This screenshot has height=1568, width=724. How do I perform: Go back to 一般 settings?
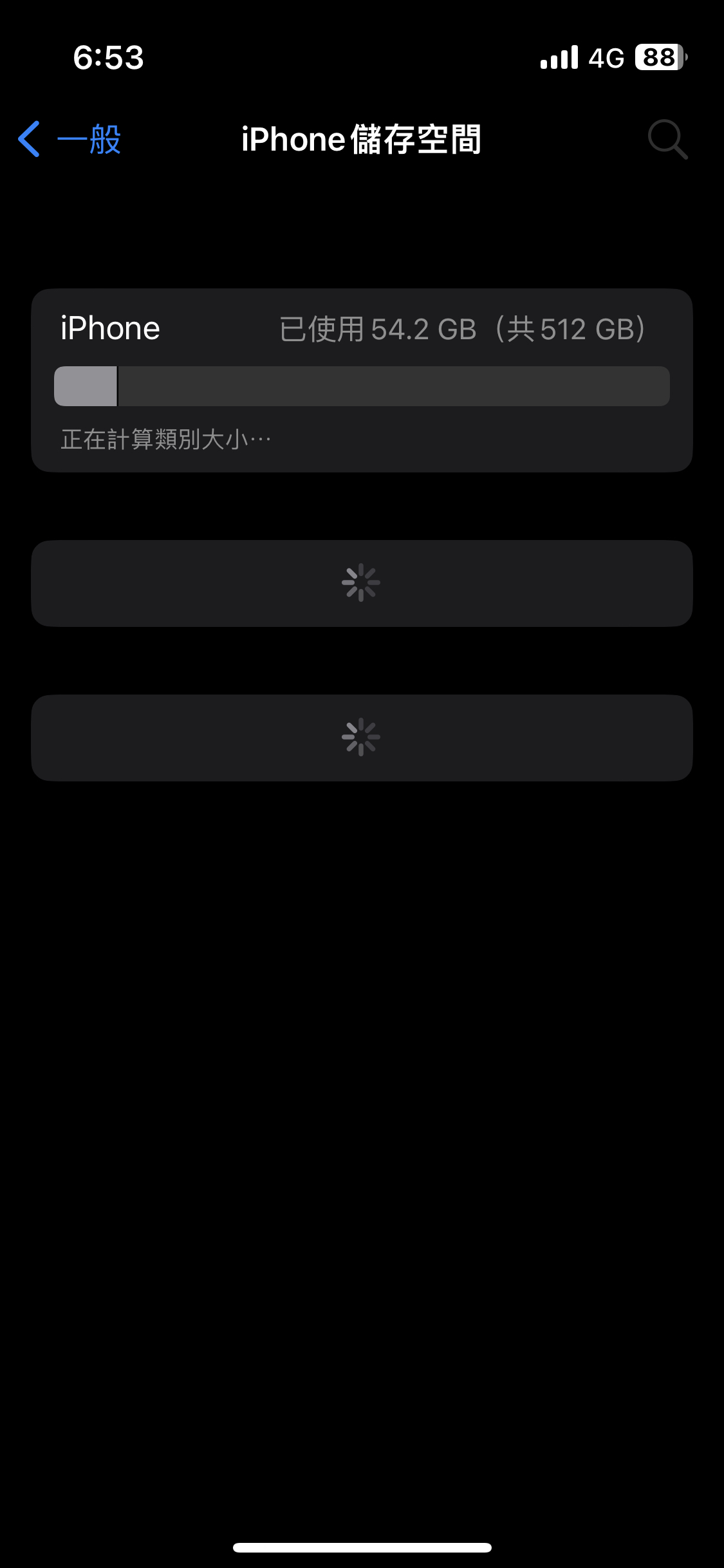(70, 139)
